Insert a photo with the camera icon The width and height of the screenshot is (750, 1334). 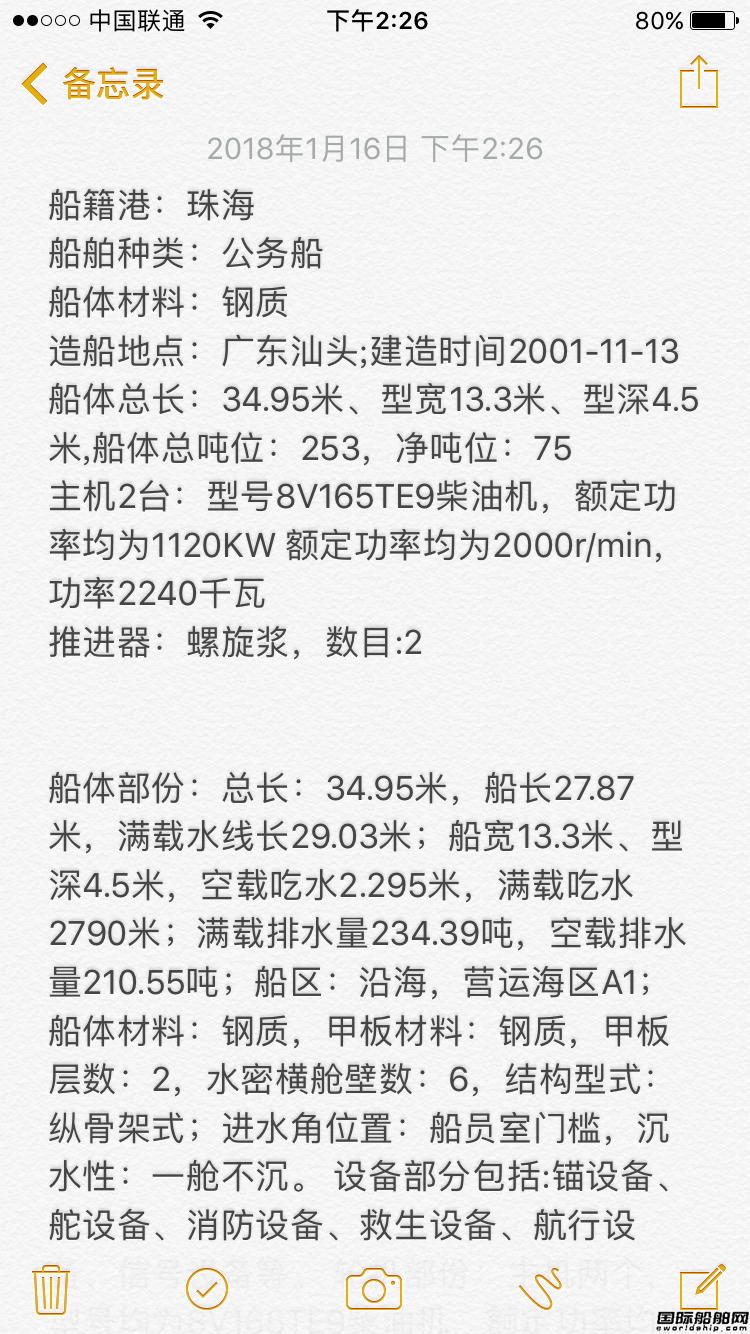coord(374,1288)
